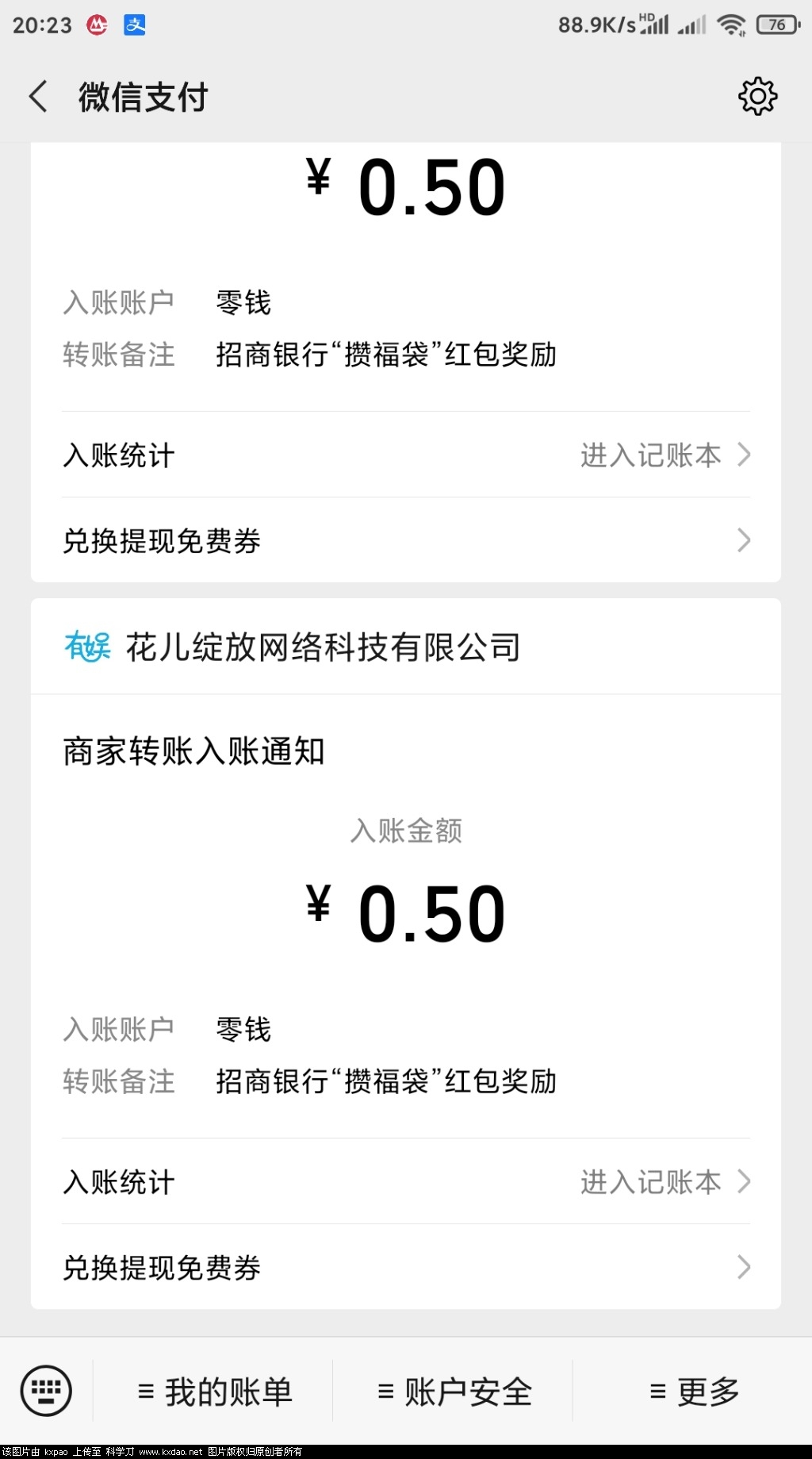
Task: Open WeChat Pay settings via gear icon
Action: click(757, 96)
